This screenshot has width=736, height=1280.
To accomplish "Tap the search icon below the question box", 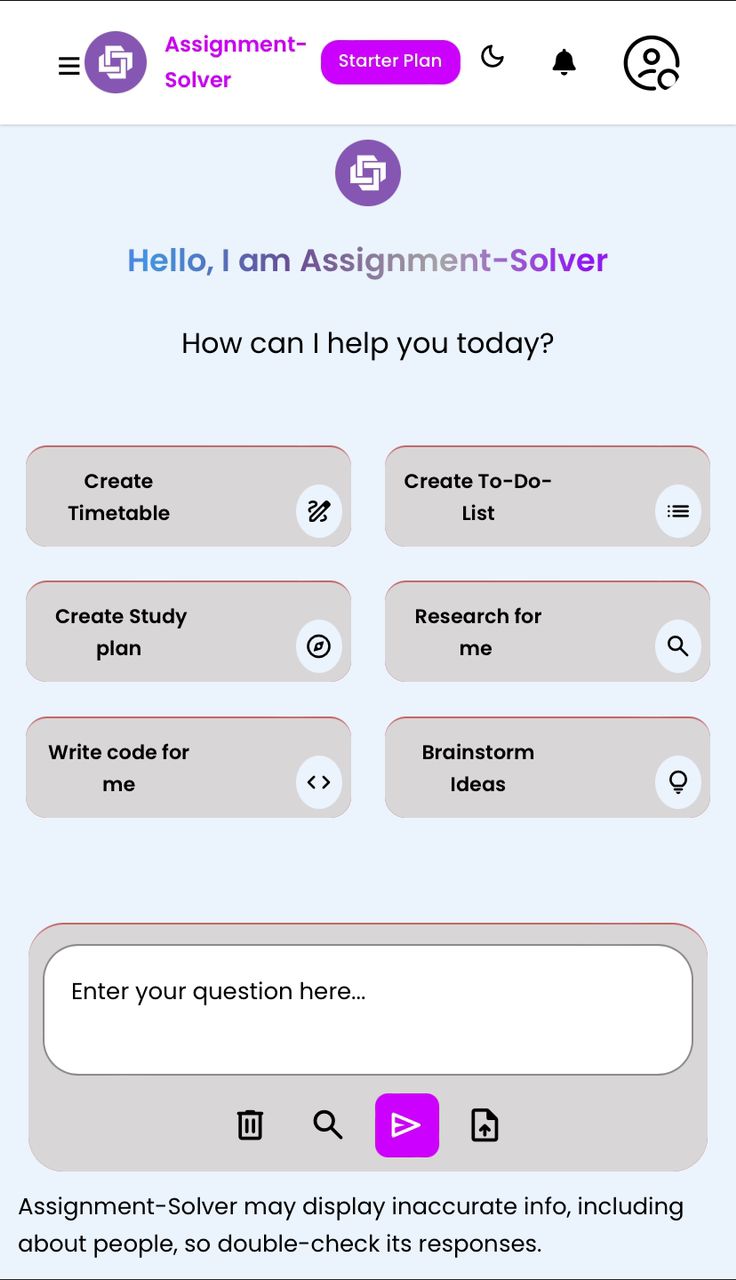I will [328, 1125].
